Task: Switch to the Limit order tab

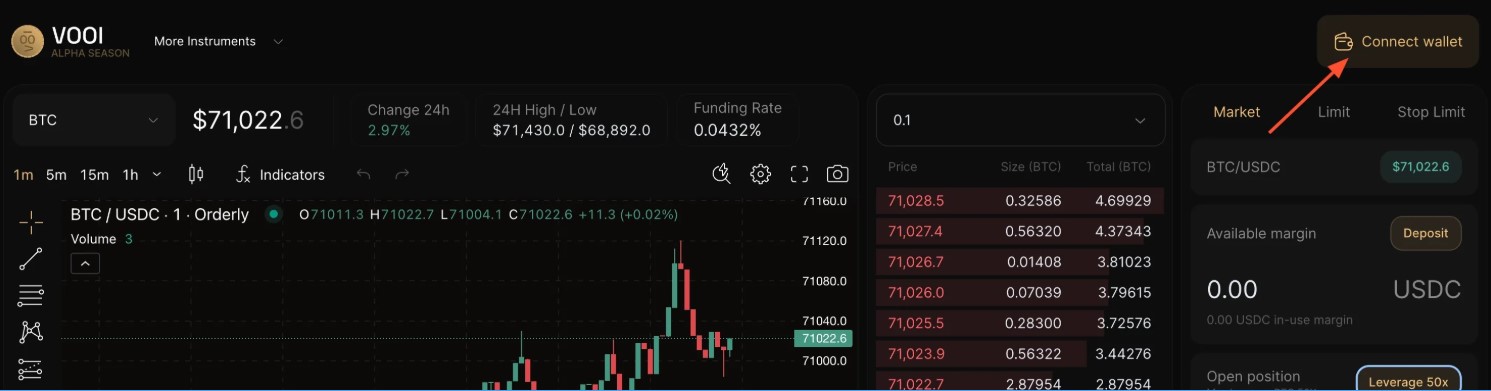Action: point(1334,112)
